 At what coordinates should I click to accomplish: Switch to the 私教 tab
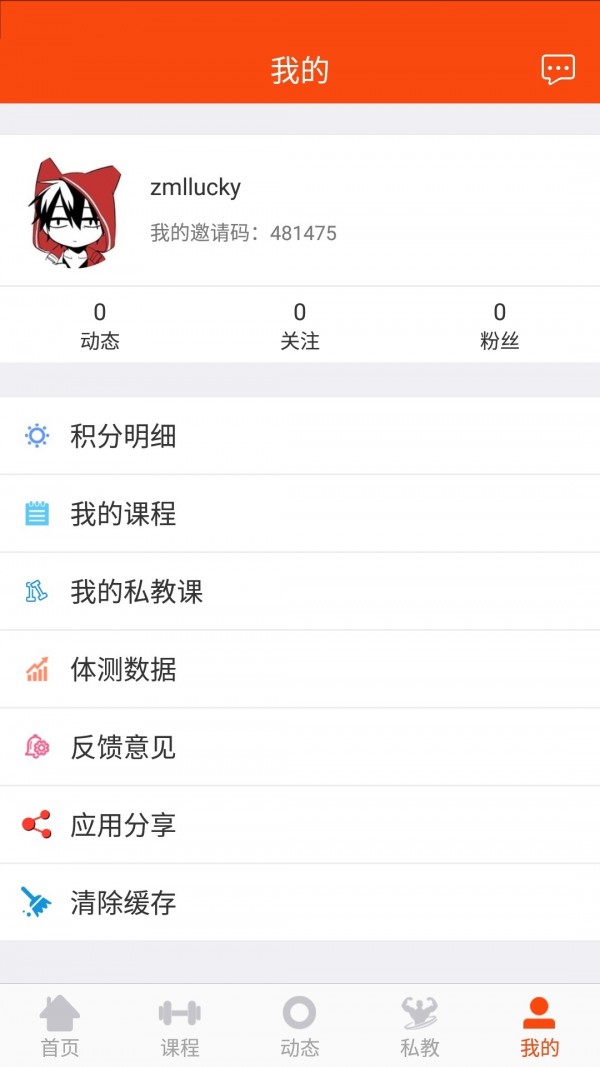(x=420, y=1026)
